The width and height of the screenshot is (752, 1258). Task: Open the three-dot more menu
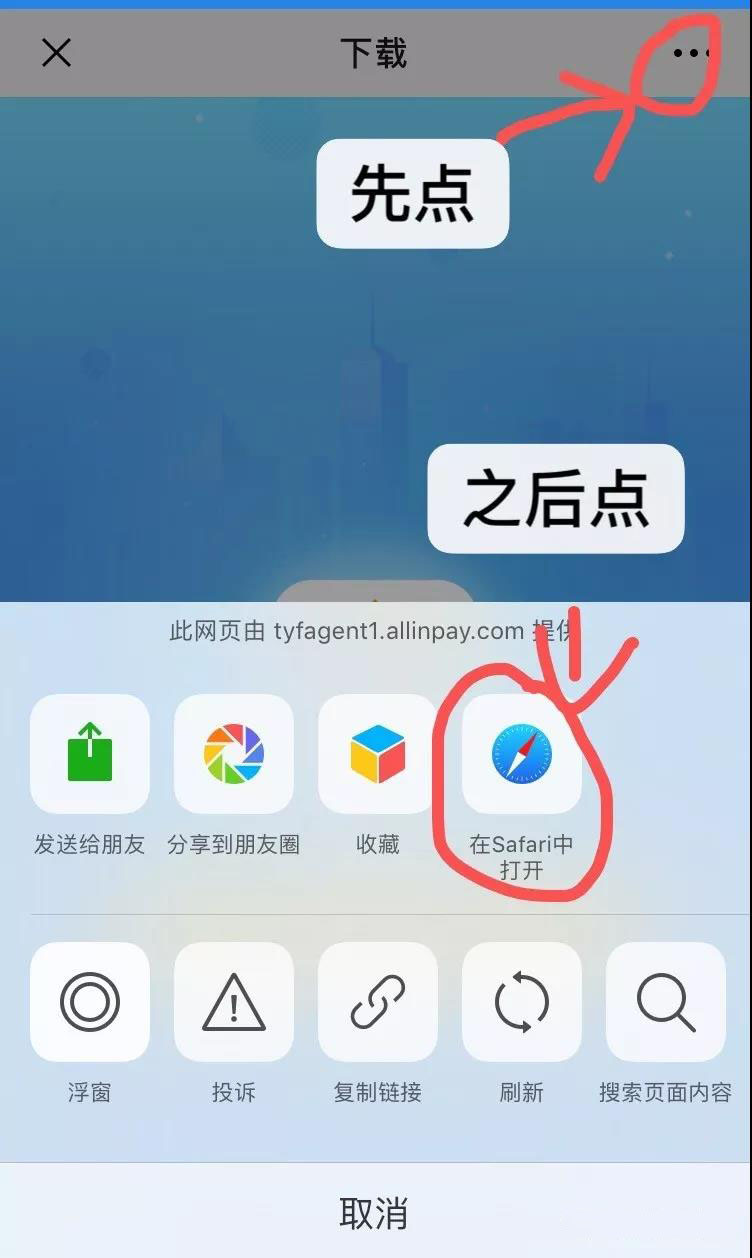click(x=692, y=53)
